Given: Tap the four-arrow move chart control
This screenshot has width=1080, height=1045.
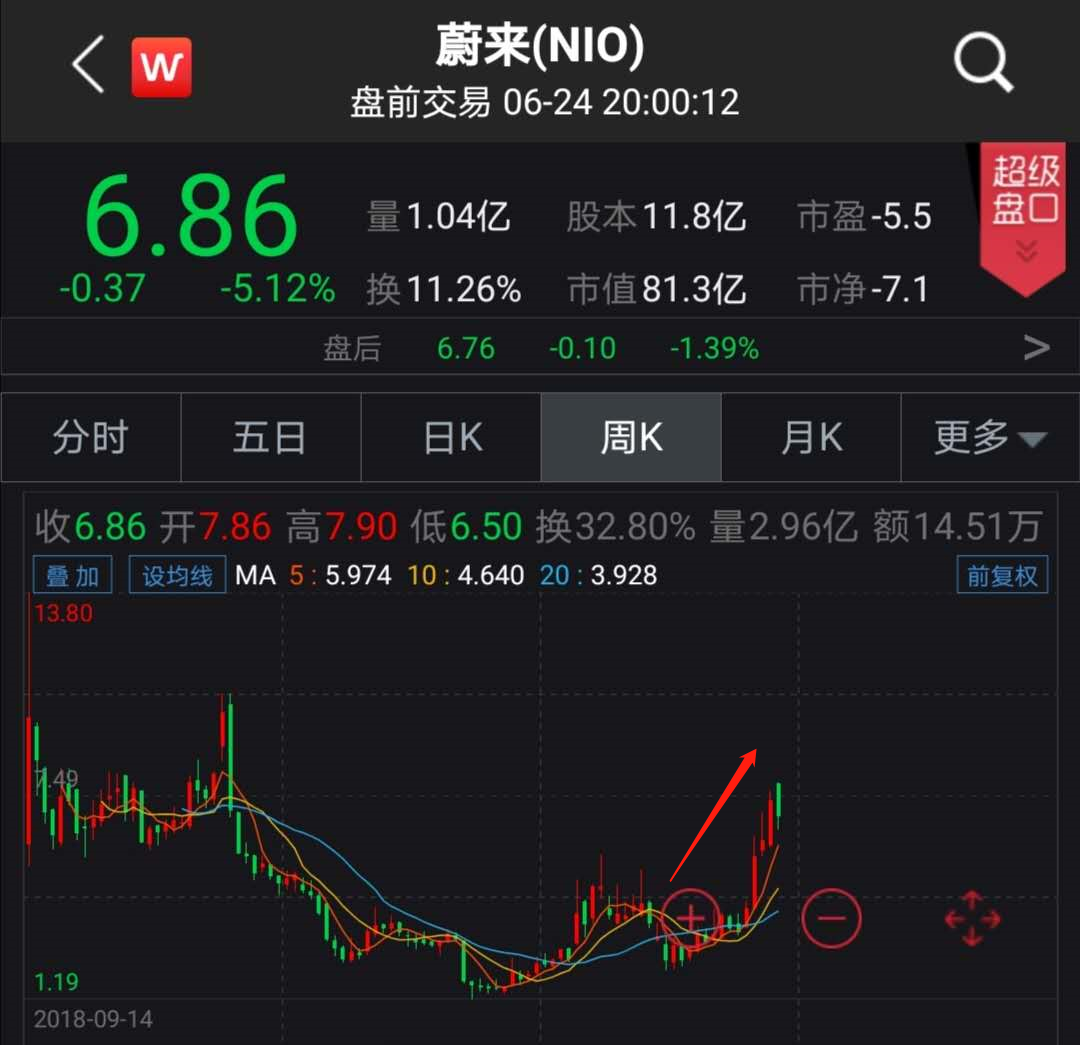Looking at the screenshot, I should pyautogui.click(x=972, y=917).
